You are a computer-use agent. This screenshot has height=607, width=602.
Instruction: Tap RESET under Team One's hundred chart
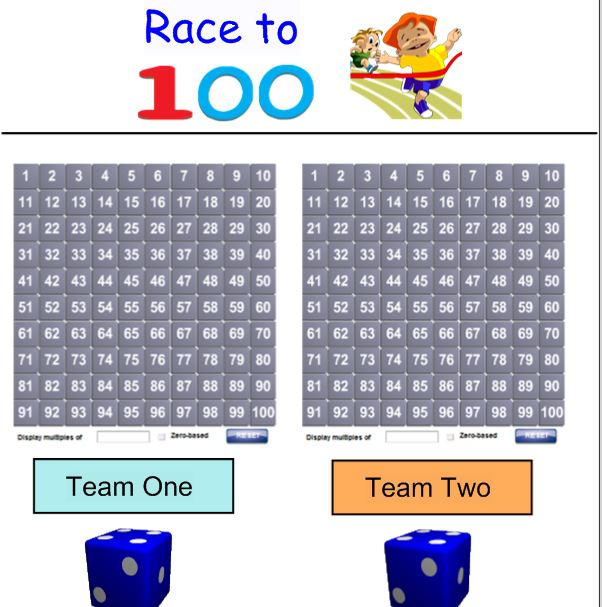[x=246, y=436]
